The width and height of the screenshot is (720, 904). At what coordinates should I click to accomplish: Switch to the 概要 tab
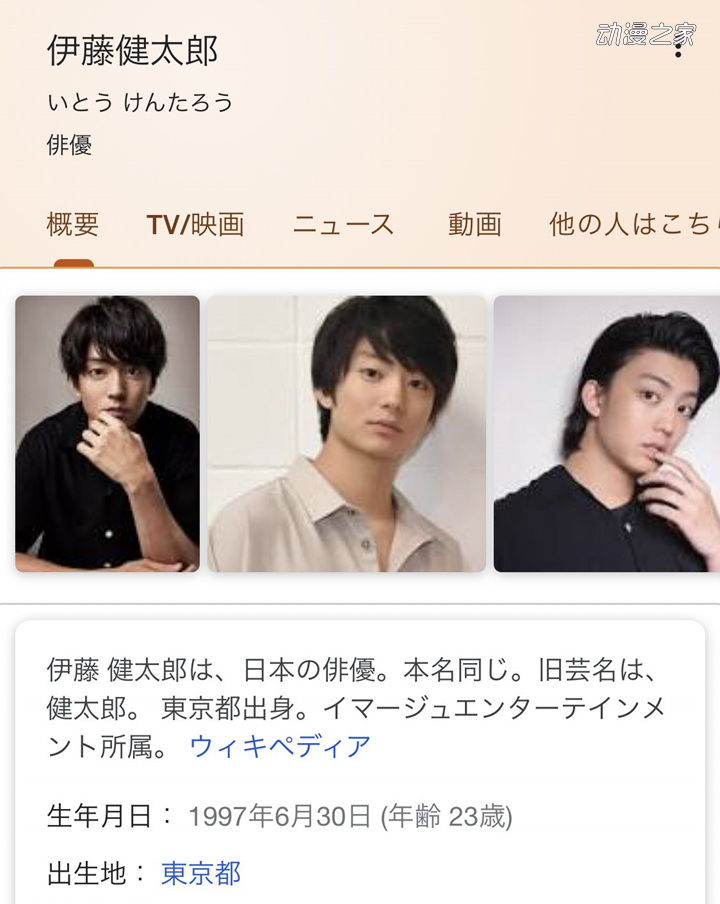click(x=73, y=225)
